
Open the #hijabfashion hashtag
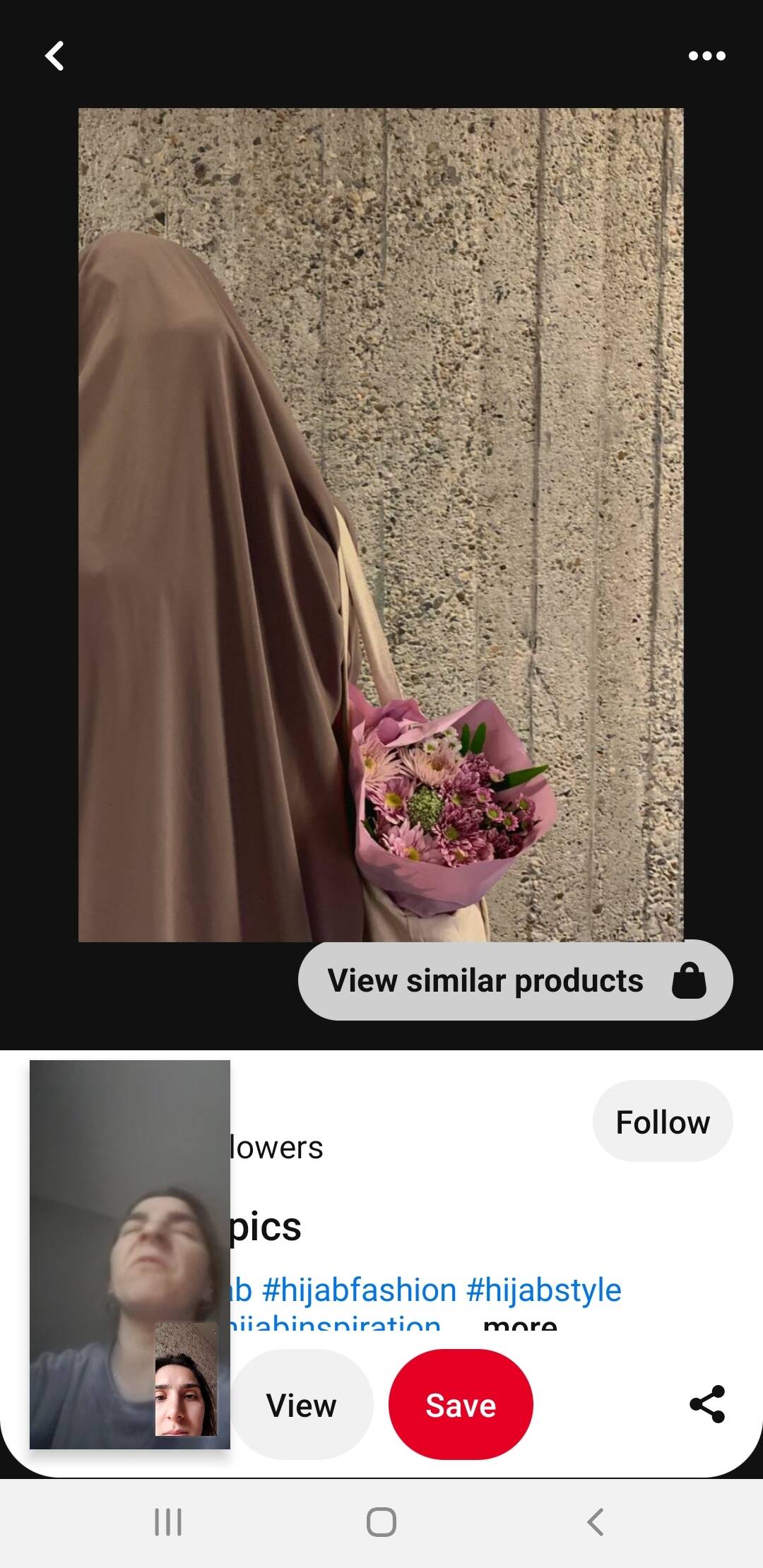point(359,1290)
